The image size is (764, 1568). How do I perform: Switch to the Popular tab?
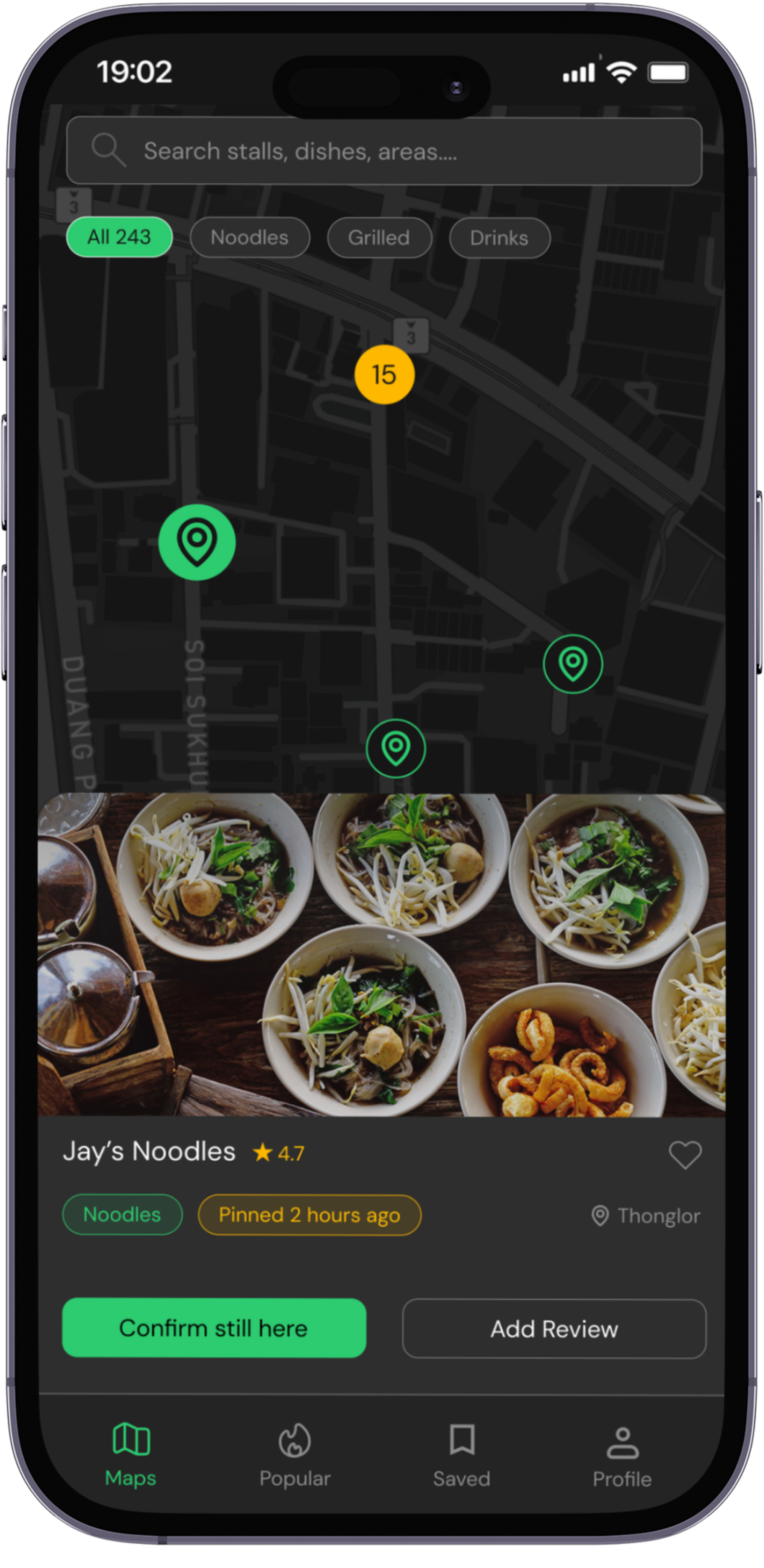click(x=295, y=1455)
